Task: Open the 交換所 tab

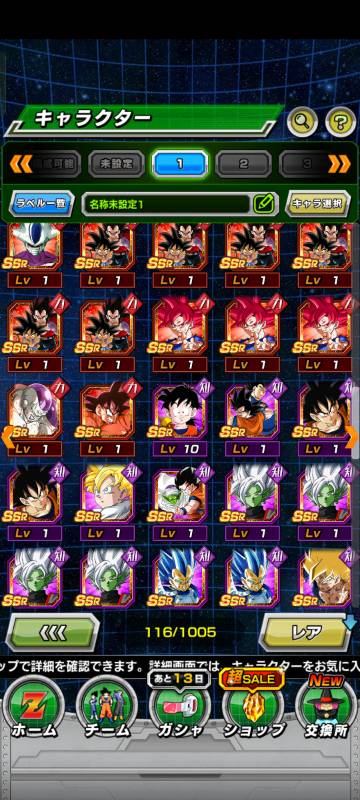Action: coord(326,707)
